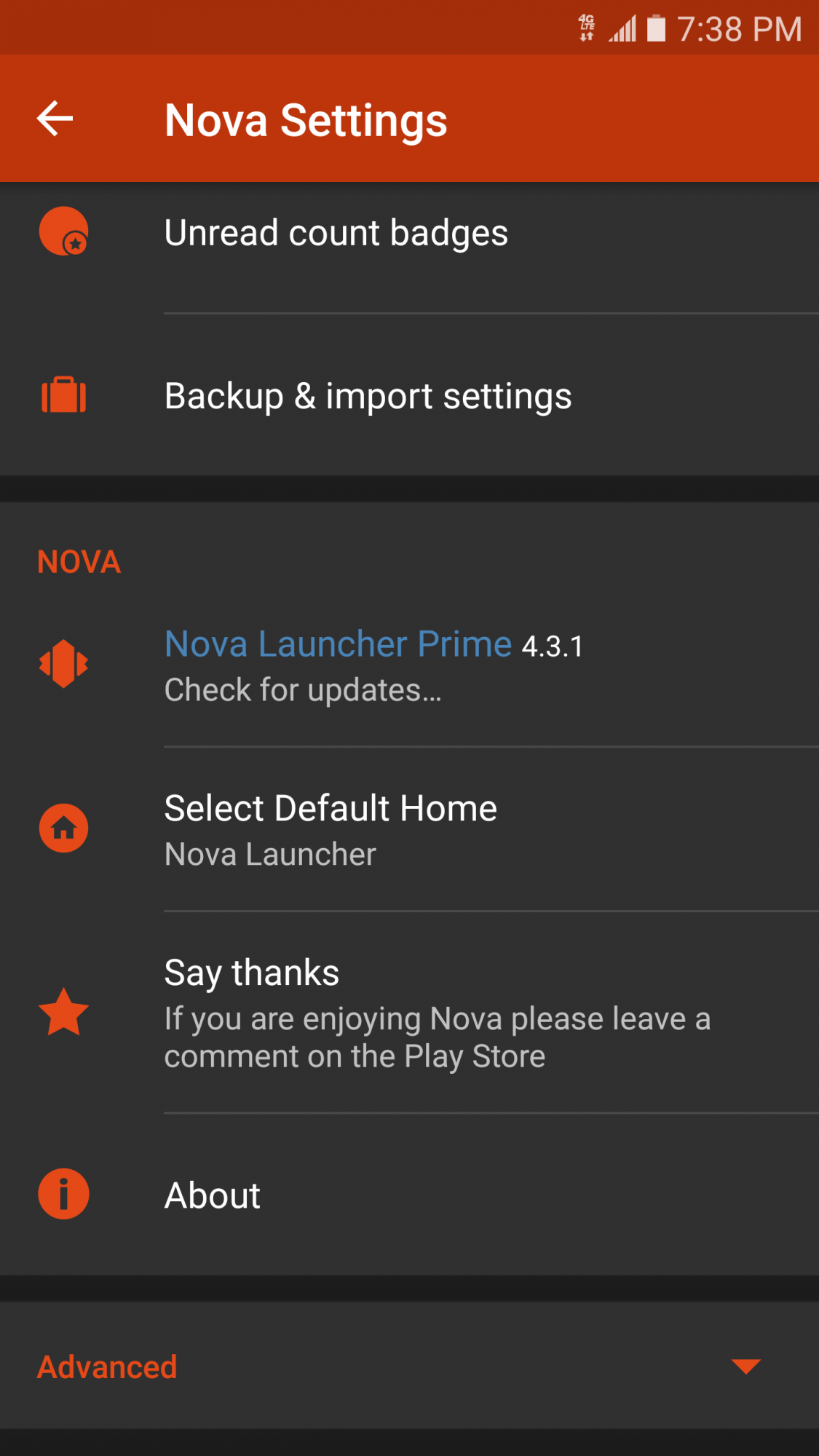This screenshot has height=1456, width=819.
Task: Open Backup & import settings
Action: pos(409,395)
